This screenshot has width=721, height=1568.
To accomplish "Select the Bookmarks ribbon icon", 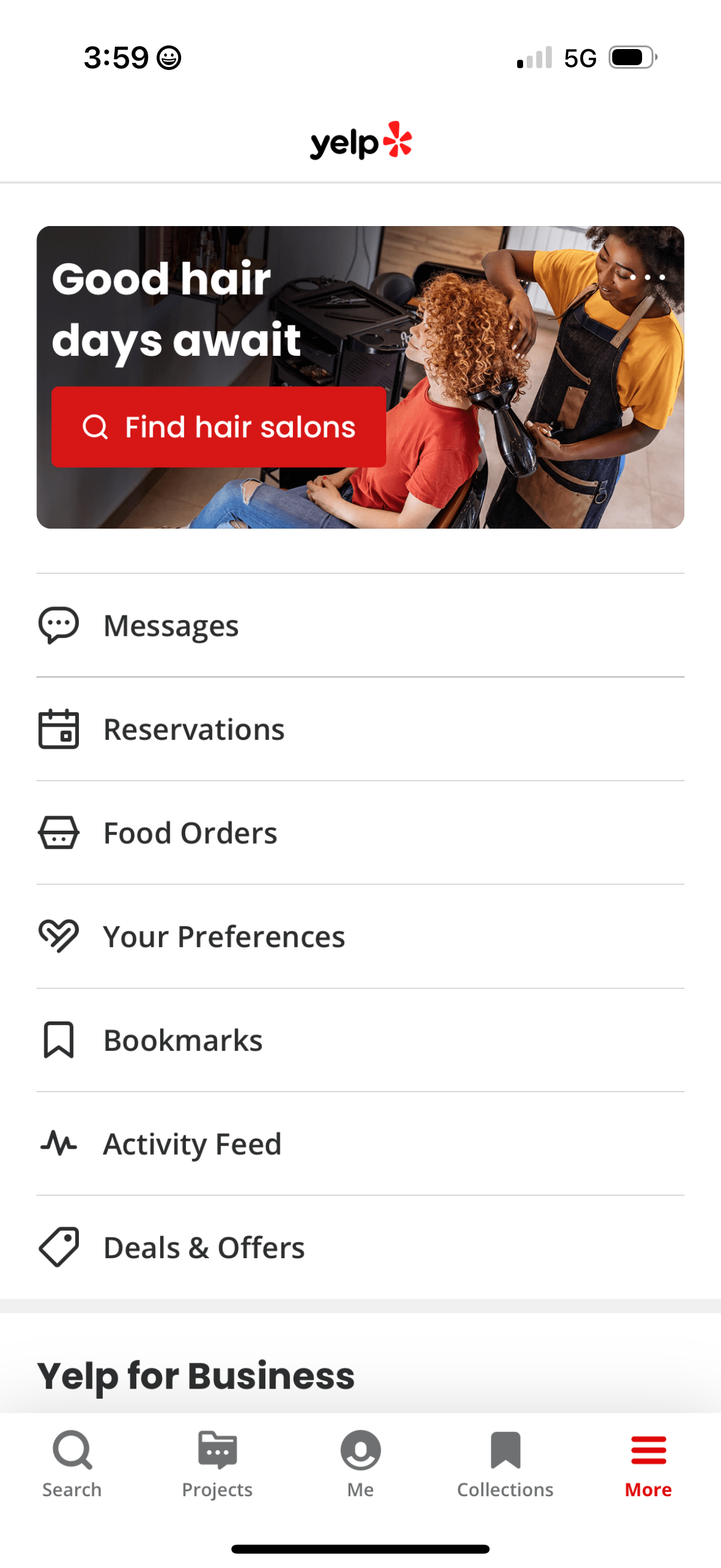I will click(59, 1039).
